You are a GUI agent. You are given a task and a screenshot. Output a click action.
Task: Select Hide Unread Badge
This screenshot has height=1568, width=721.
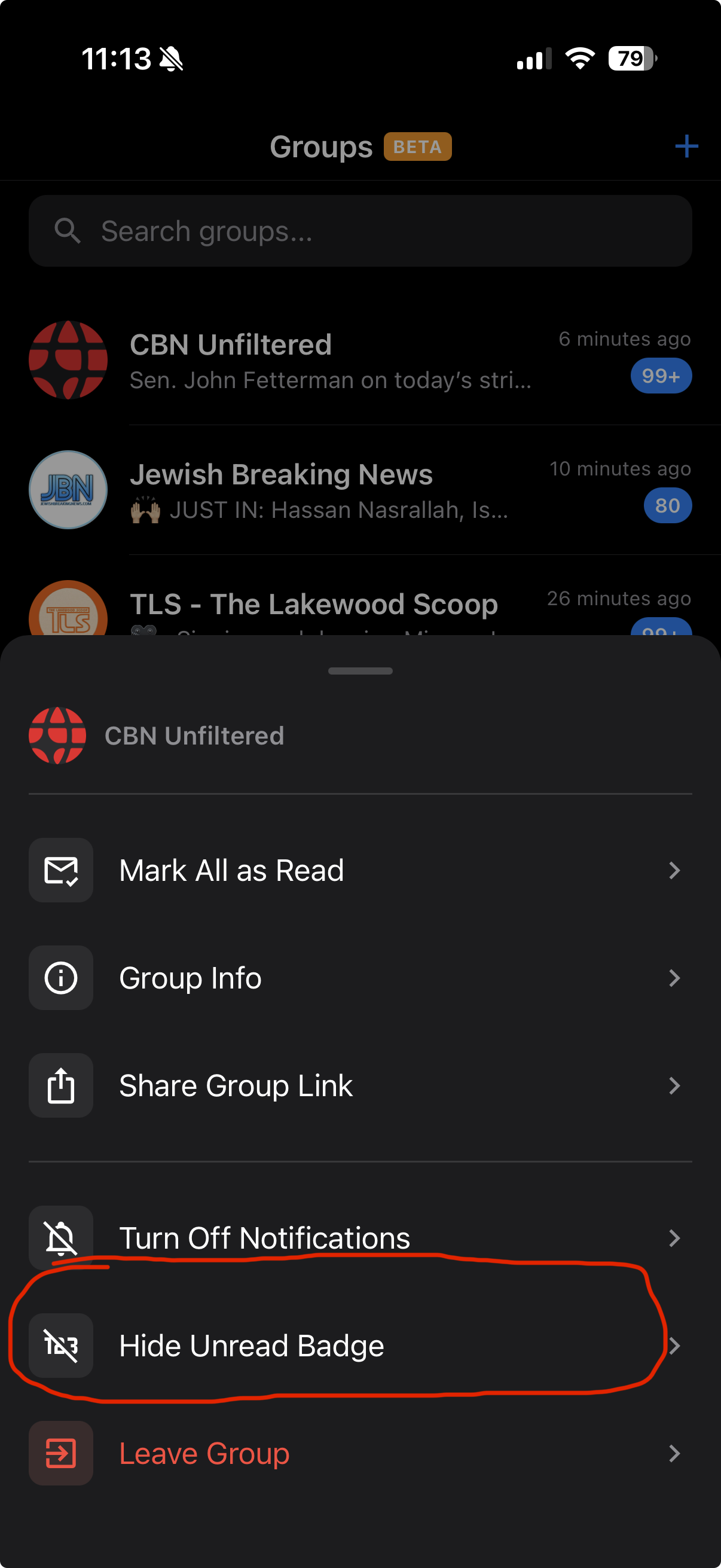[x=359, y=1345]
